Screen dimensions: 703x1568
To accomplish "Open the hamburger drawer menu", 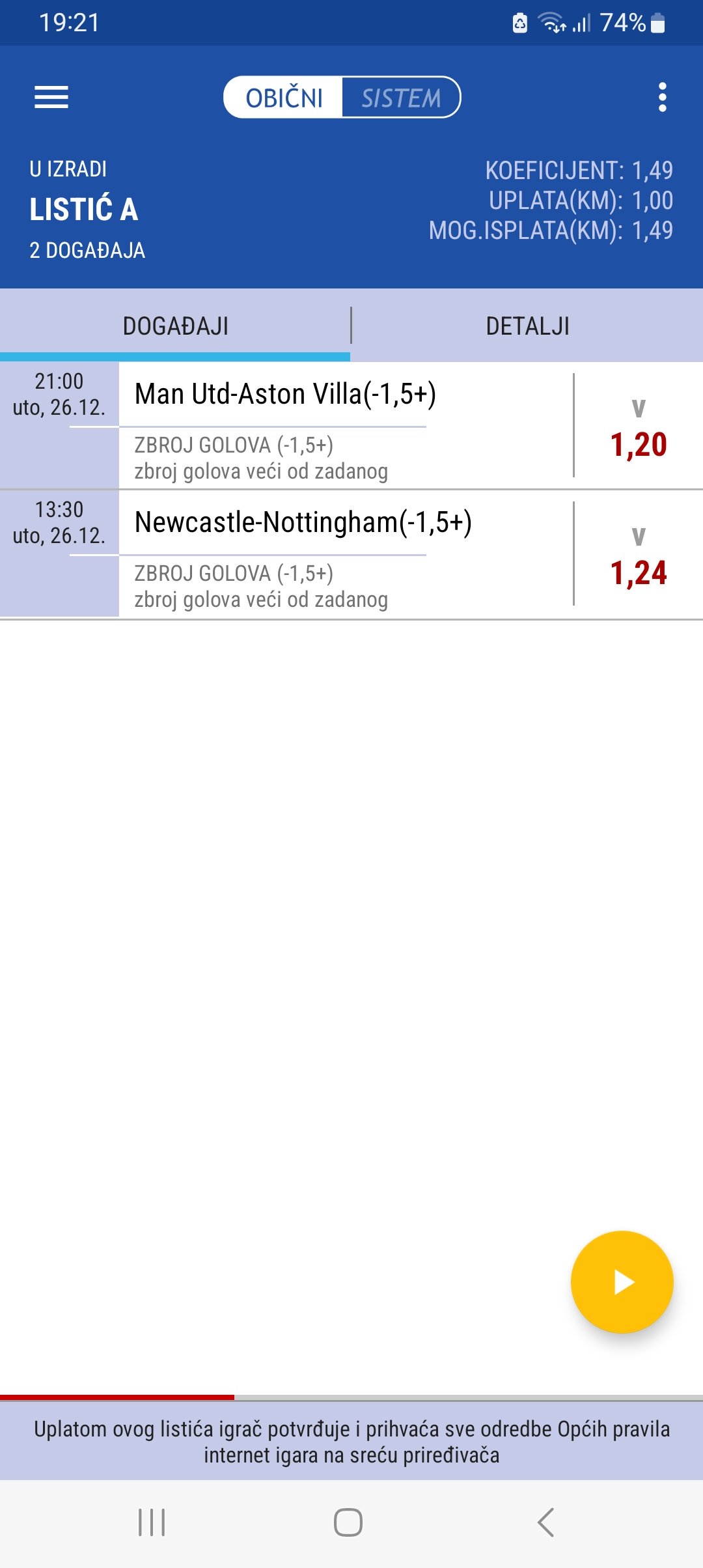I will point(51,98).
